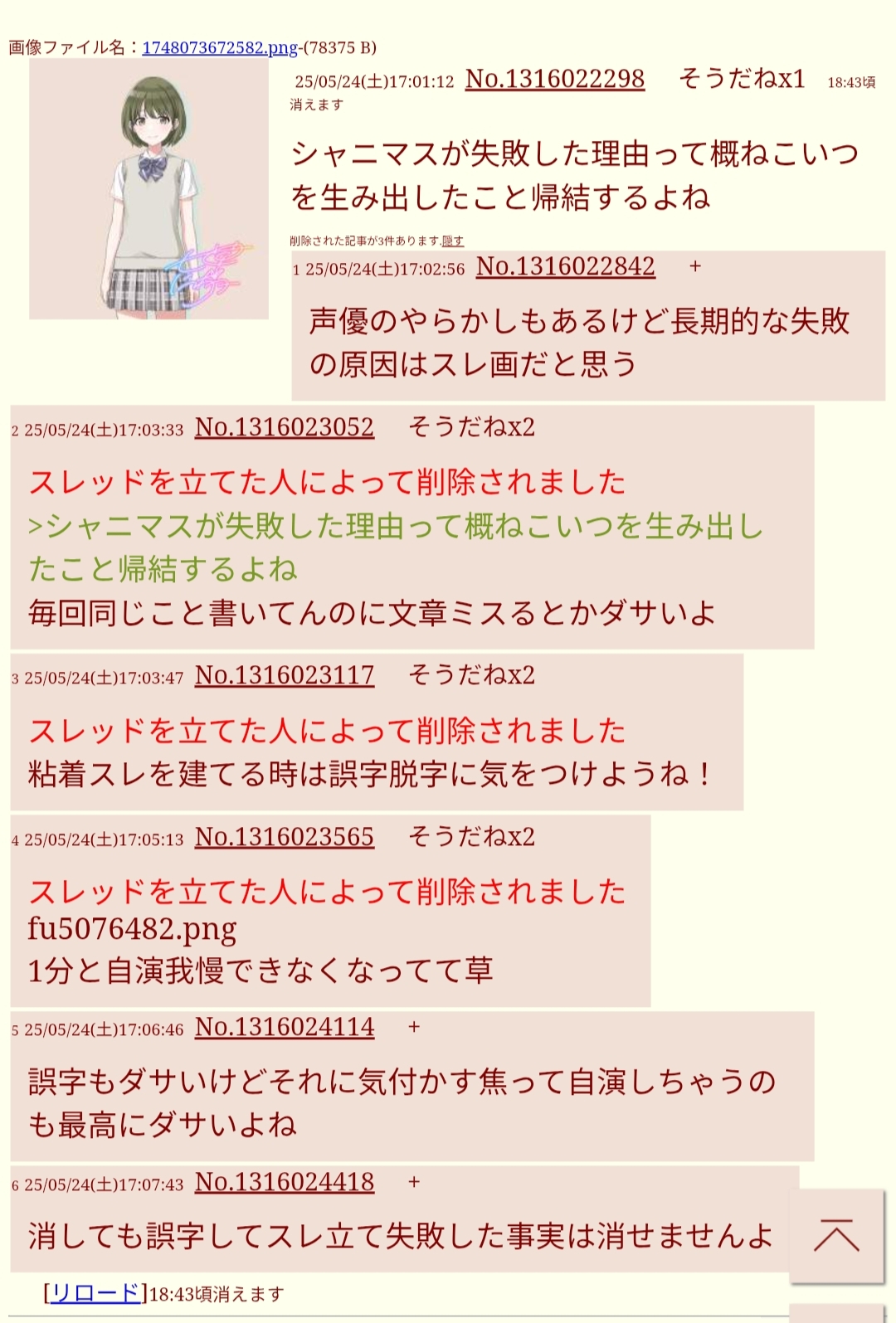
Task: Jump to top with the up-arrow button
Action: (x=836, y=1236)
